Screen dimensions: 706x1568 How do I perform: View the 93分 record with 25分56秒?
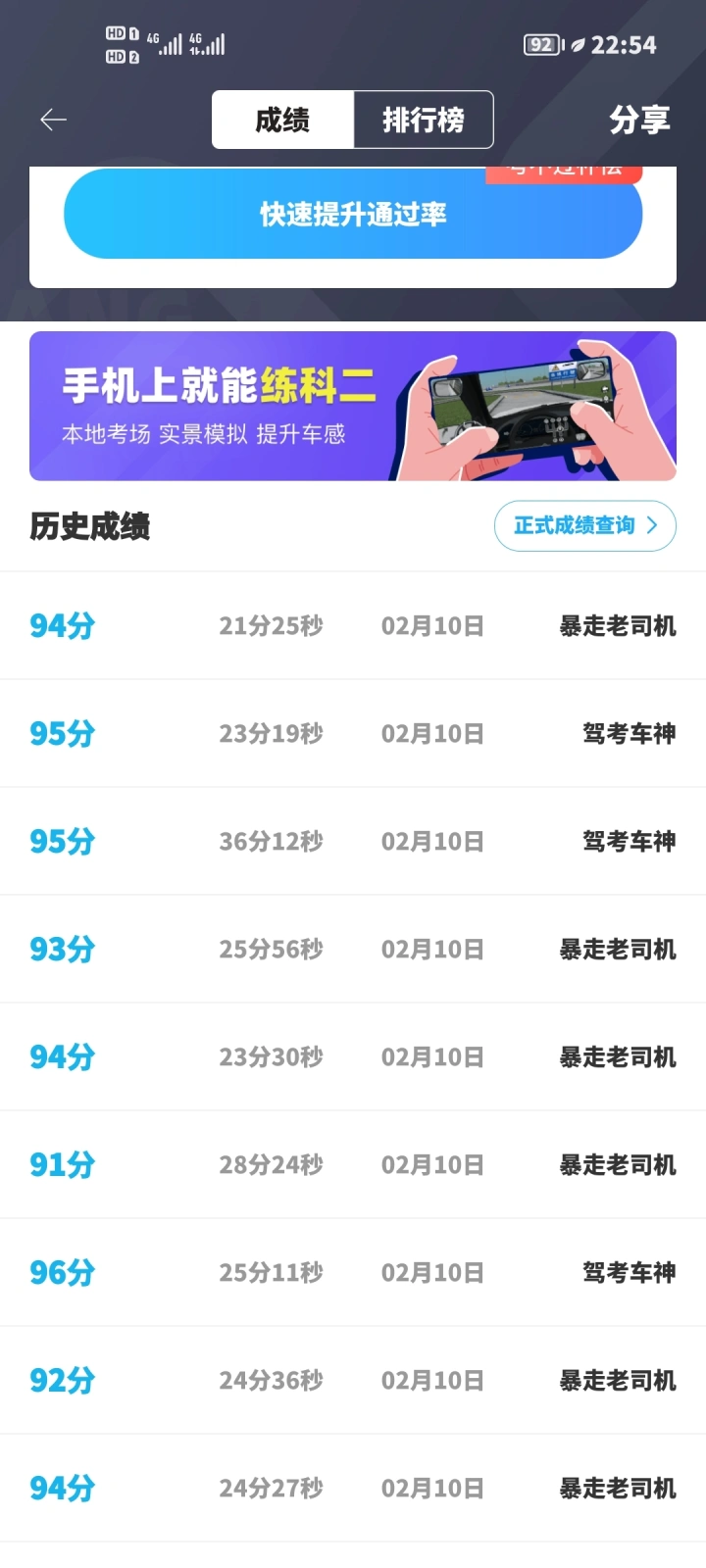(353, 949)
